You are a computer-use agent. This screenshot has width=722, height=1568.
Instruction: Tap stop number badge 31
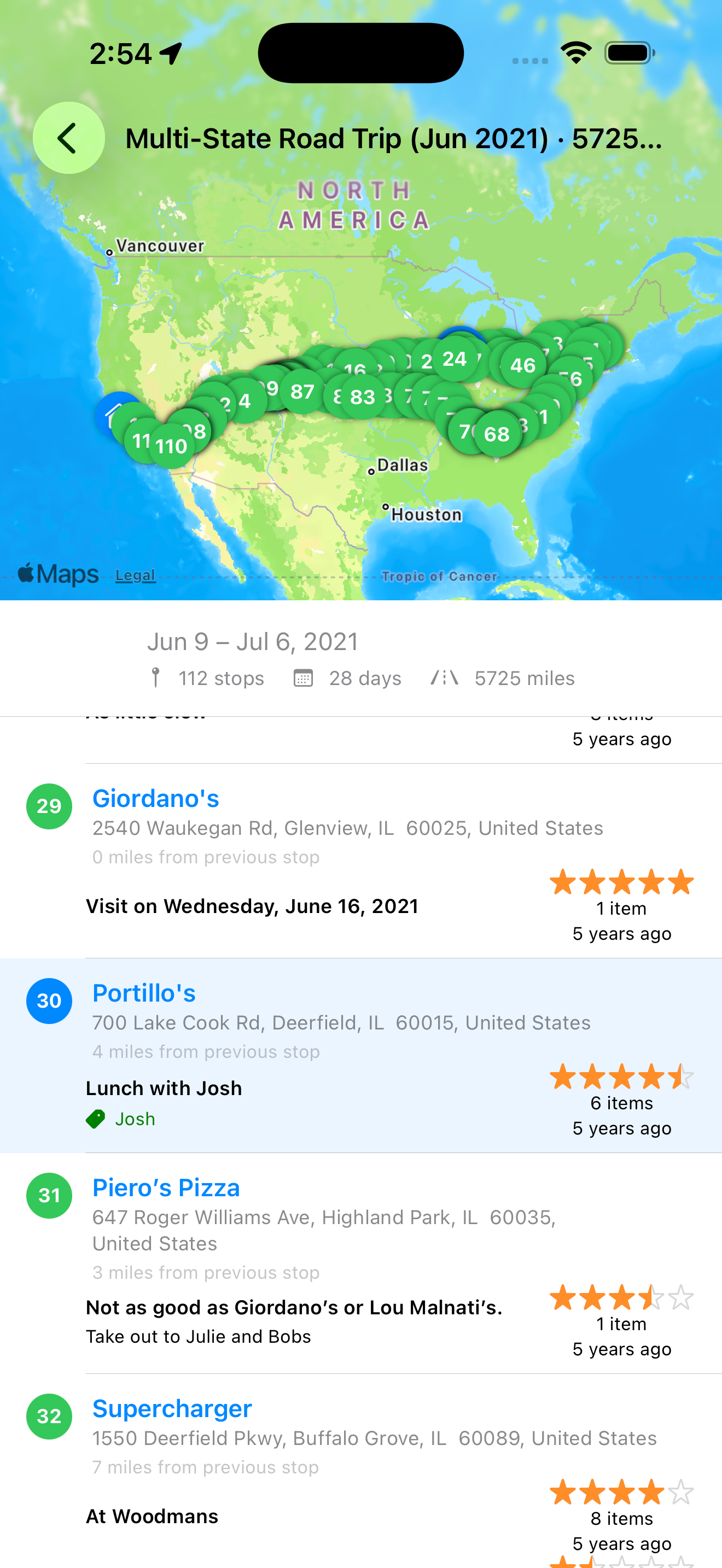(49, 1196)
